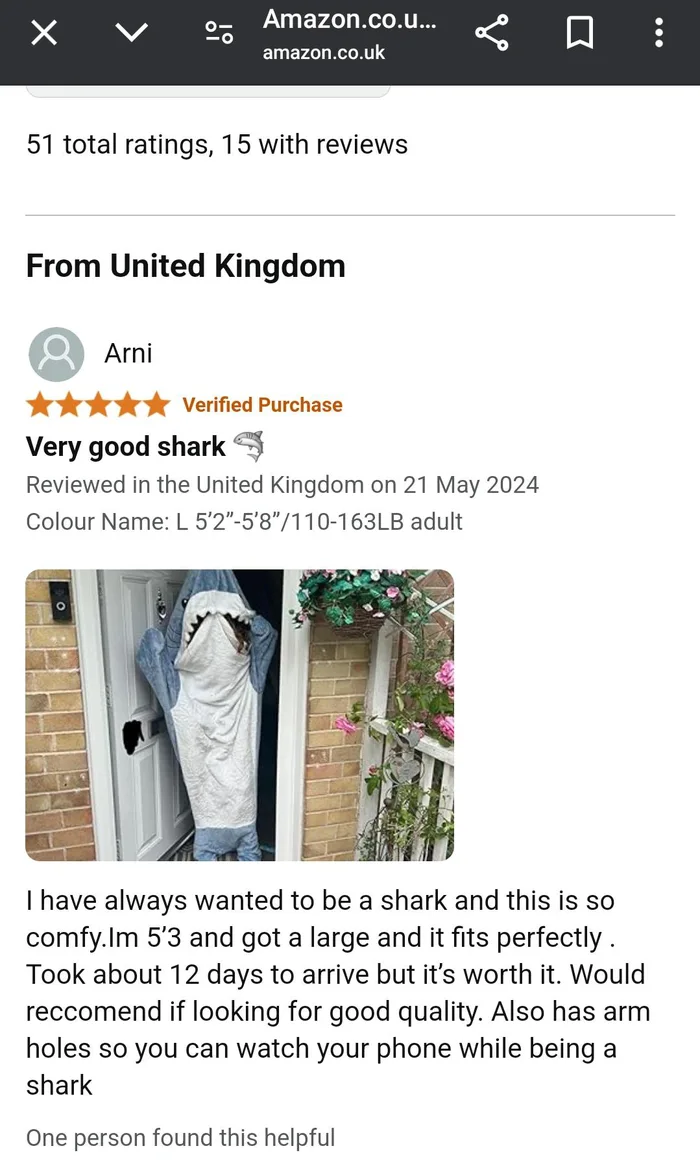
Task: Open the Very good shark review title
Action: [x=126, y=446]
